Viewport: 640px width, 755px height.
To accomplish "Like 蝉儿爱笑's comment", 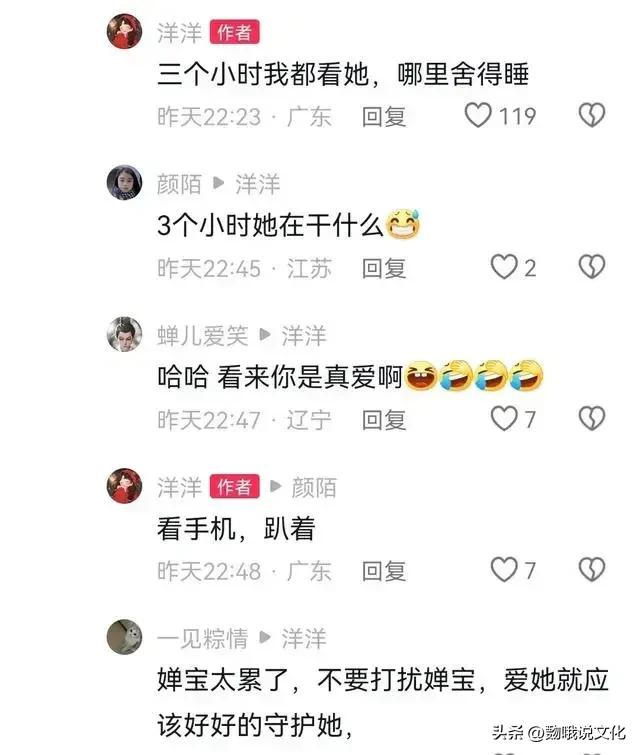I will pos(504,419).
